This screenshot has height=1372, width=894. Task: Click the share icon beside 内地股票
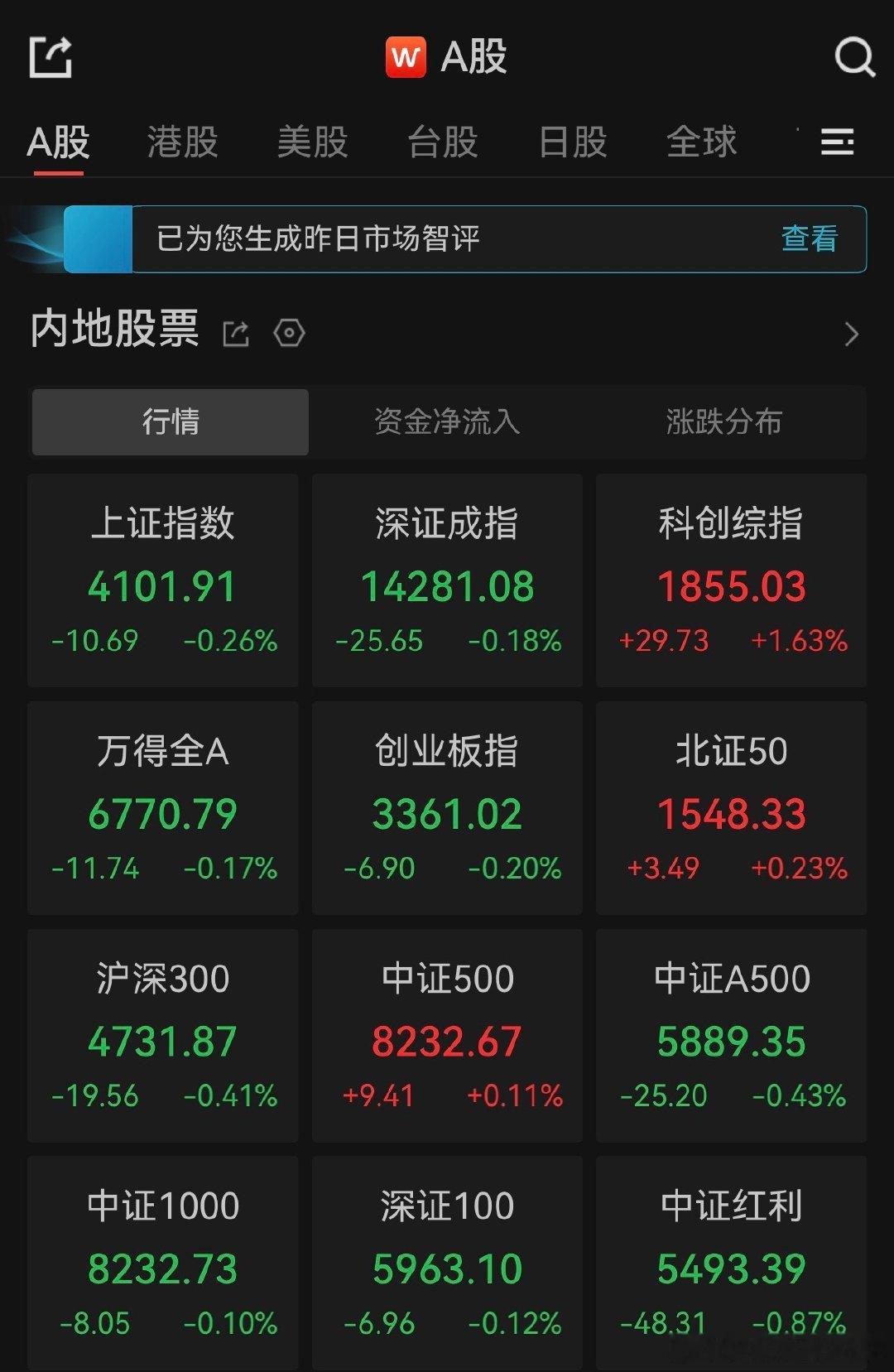point(238,332)
